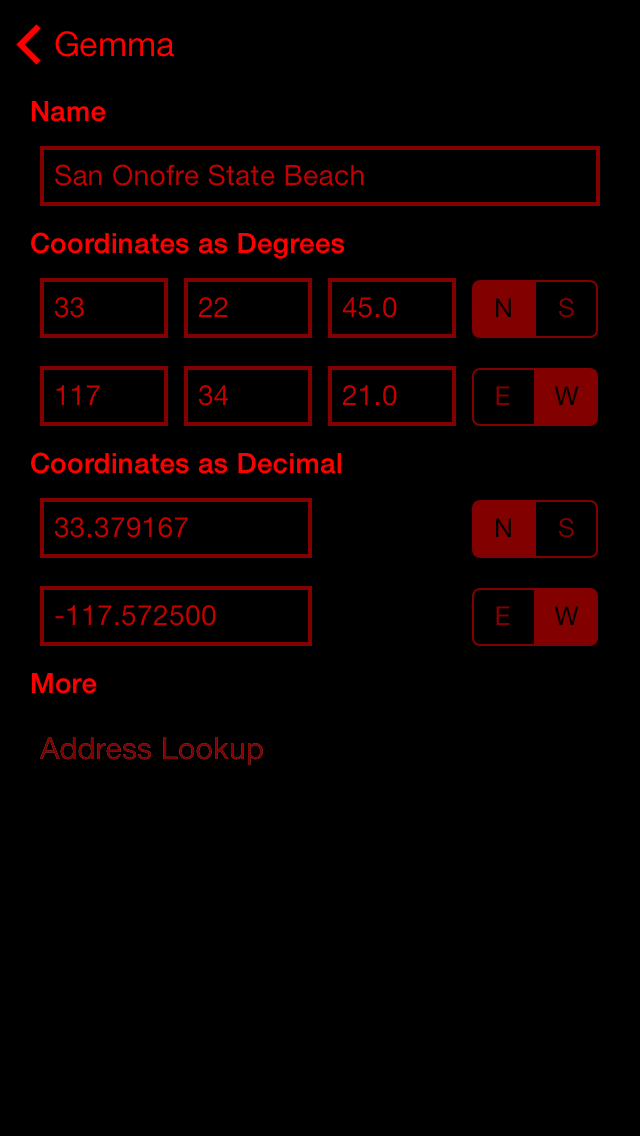Select E in the degrees longitude selector

click(504, 396)
